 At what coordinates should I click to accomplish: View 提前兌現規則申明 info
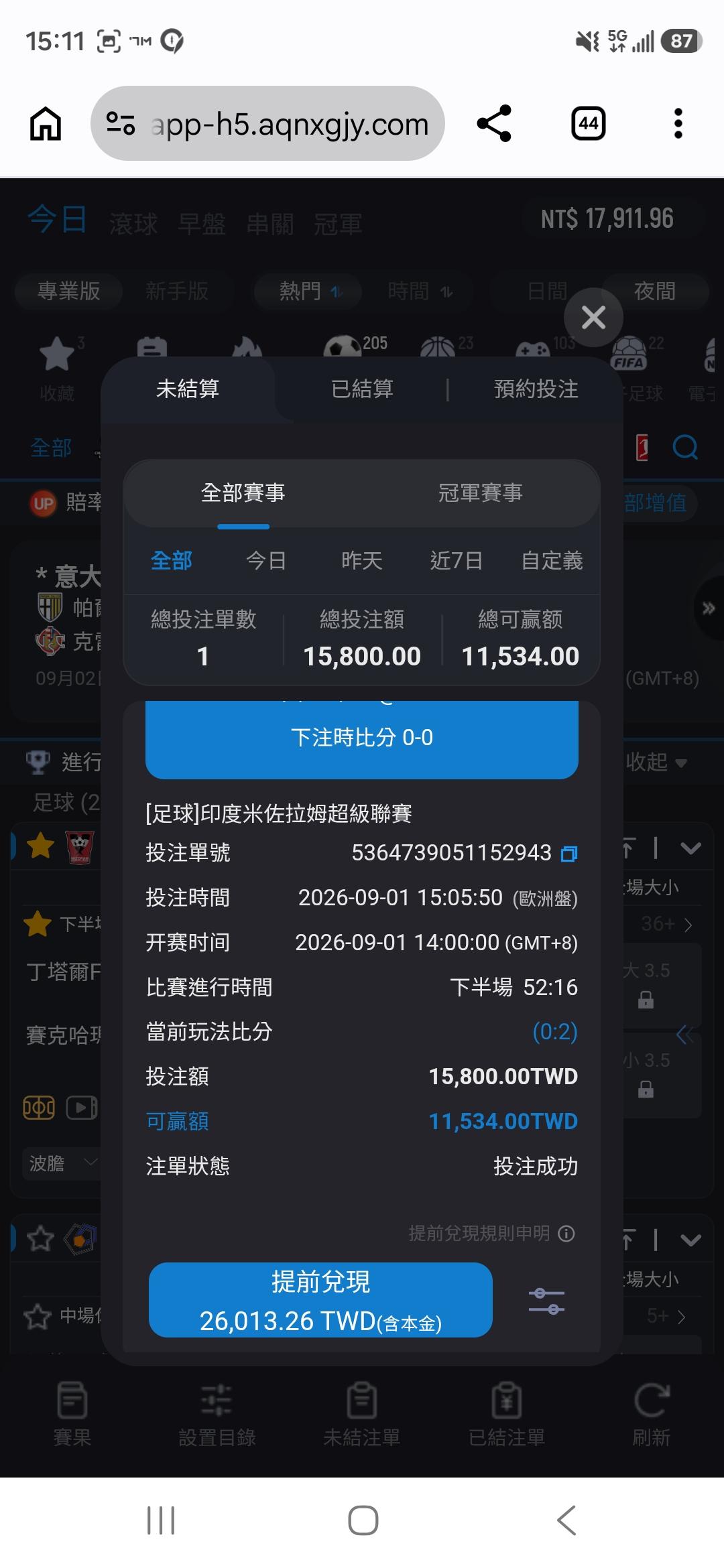click(491, 1233)
